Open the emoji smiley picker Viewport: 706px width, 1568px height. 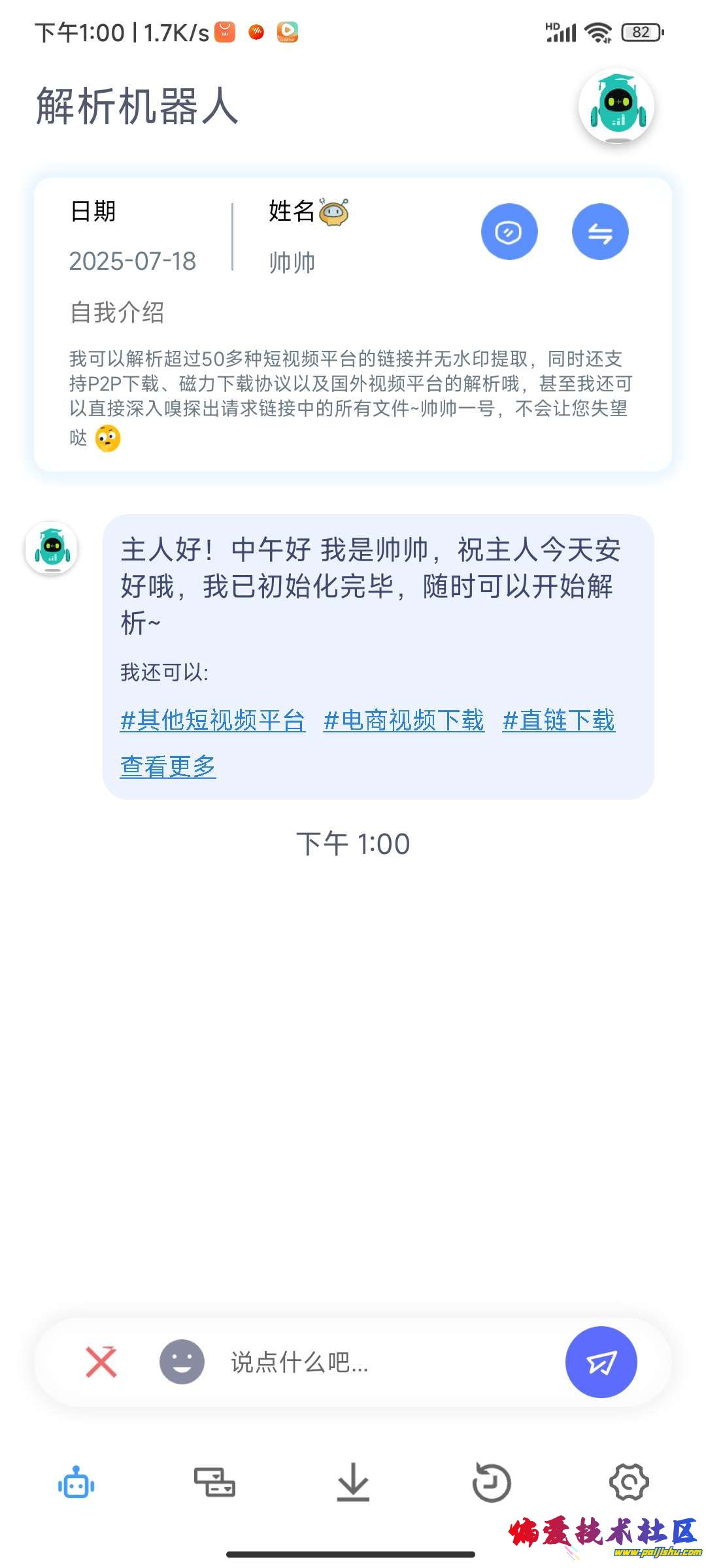(182, 1362)
